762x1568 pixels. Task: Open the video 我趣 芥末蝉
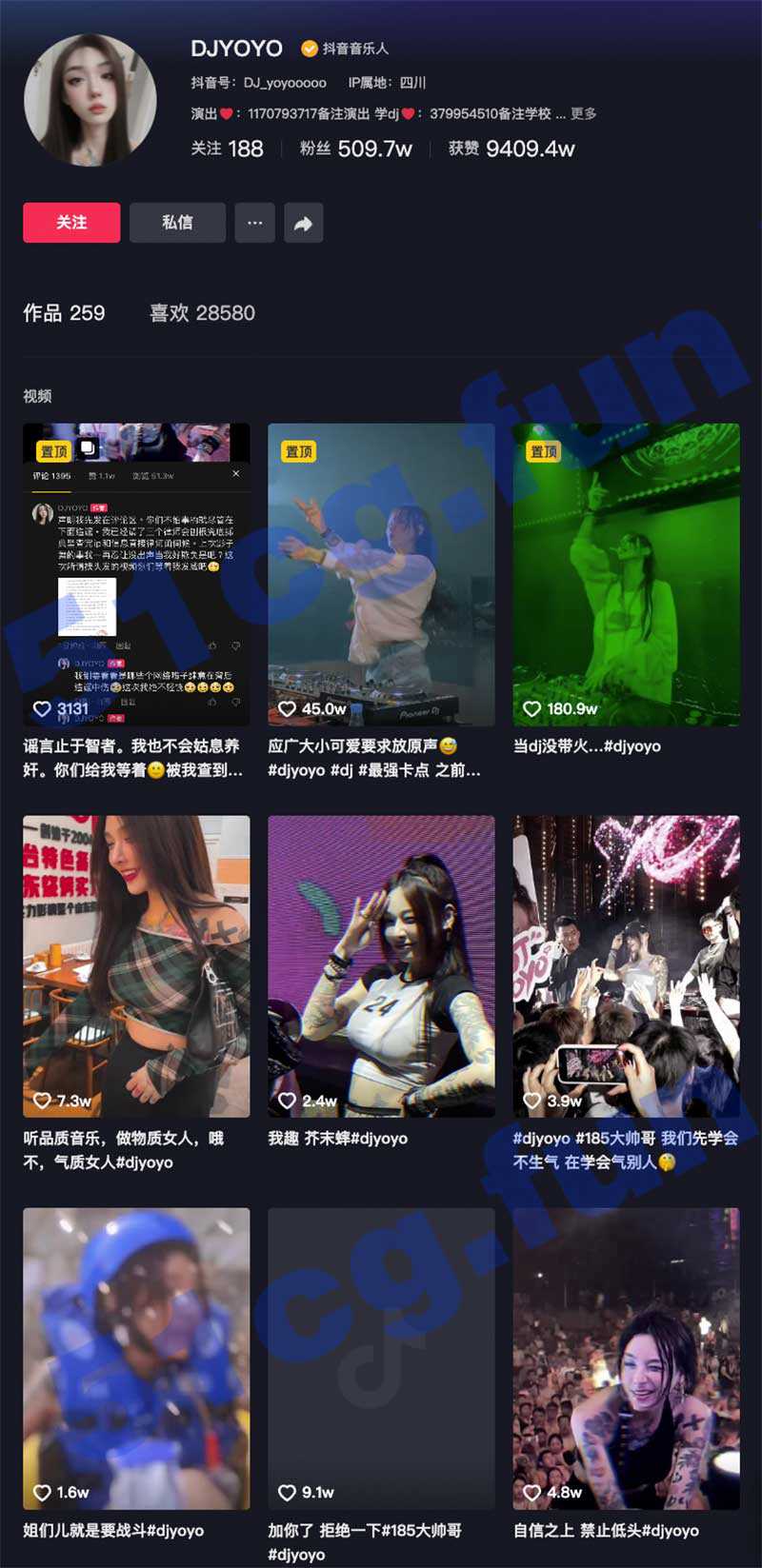[381, 965]
